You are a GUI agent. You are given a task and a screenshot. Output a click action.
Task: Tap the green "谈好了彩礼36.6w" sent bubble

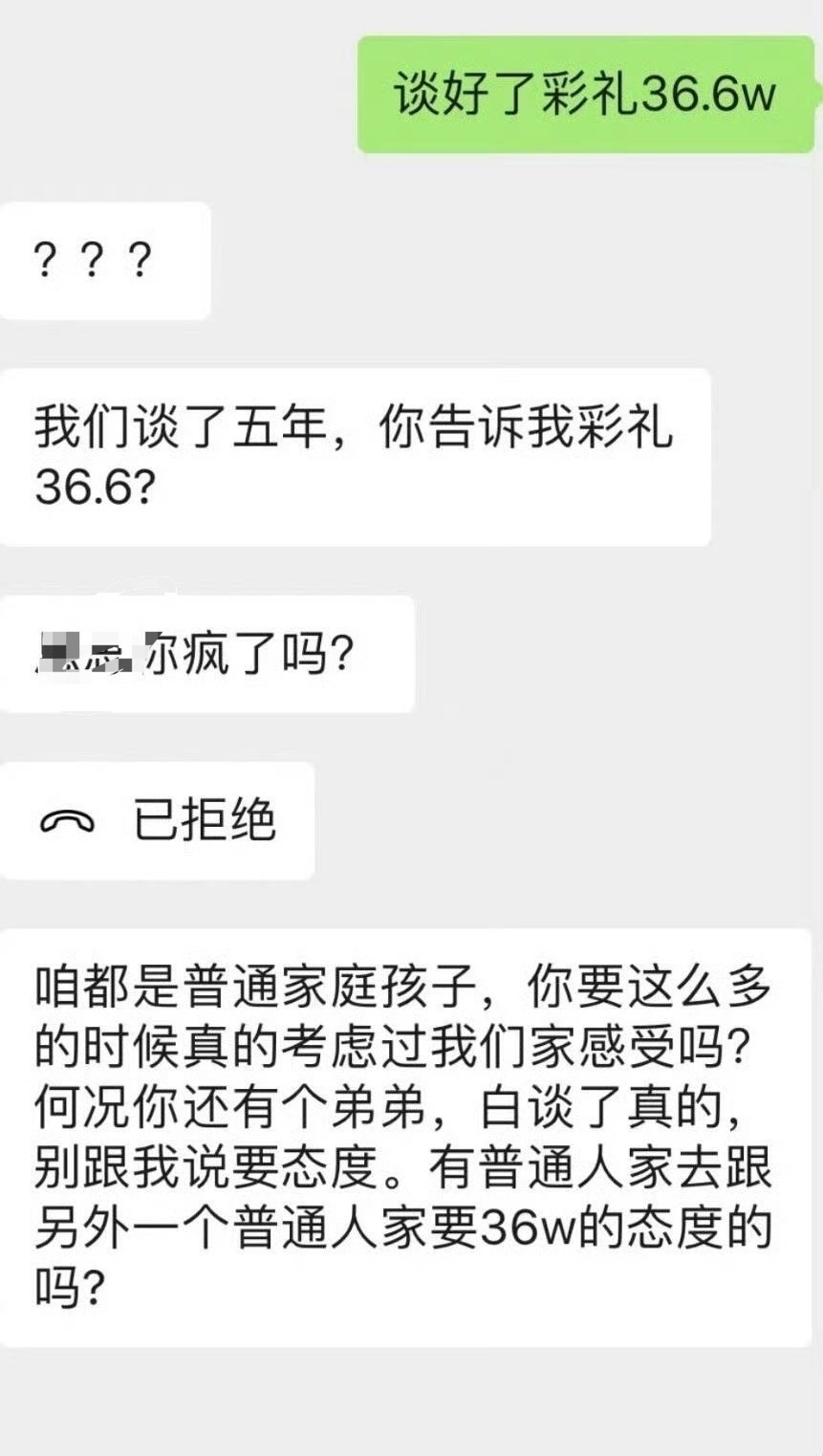pyautogui.click(x=583, y=95)
